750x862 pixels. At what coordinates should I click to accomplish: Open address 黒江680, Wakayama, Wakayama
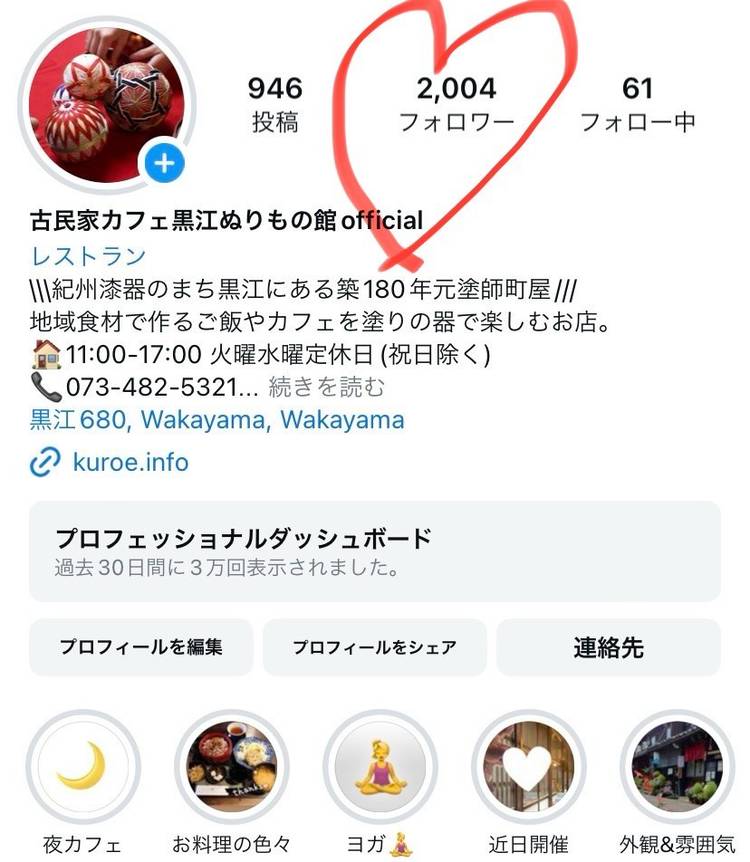218,420
